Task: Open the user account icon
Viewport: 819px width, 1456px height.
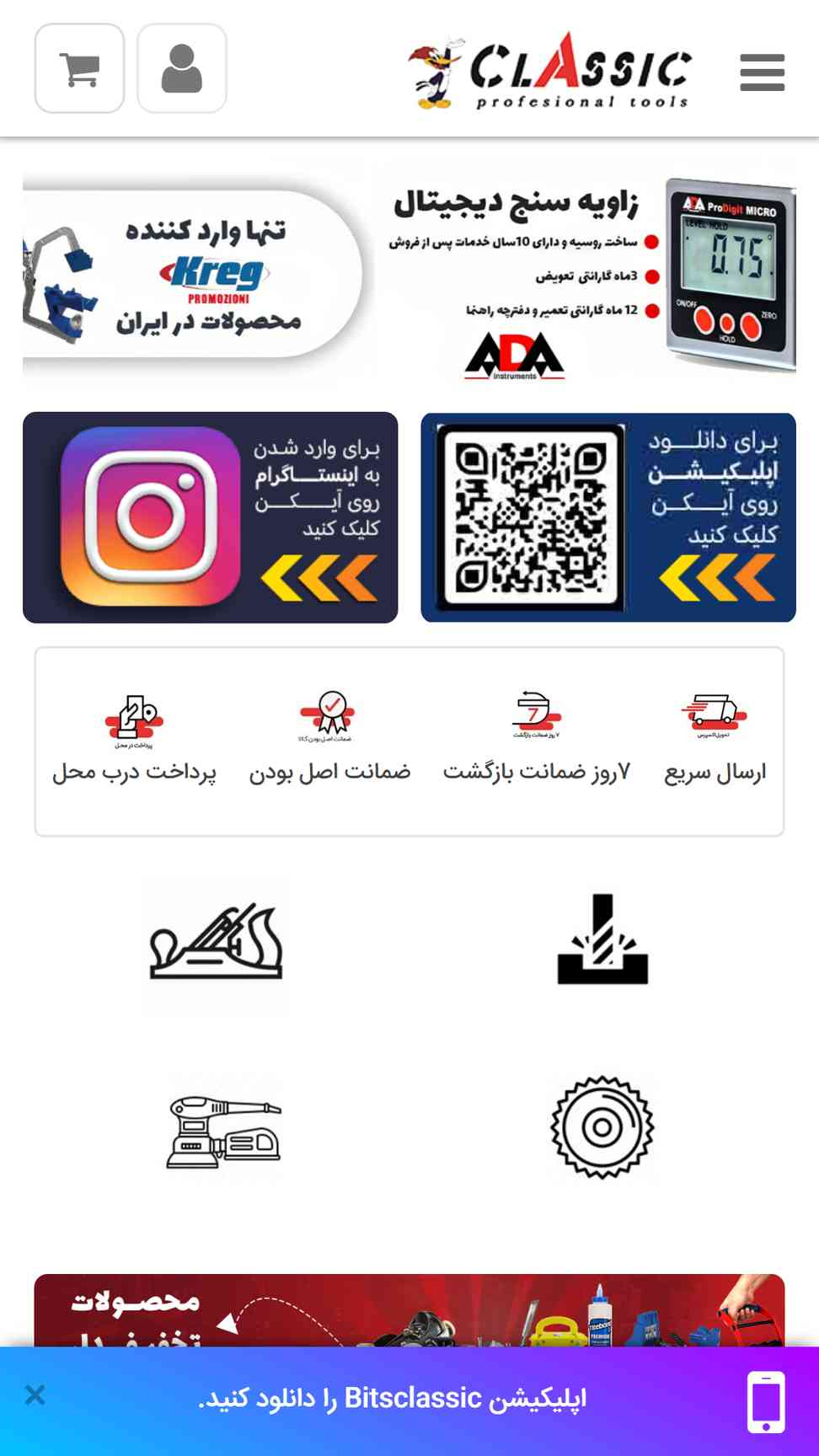Action: pyautogui.click(x=182, y=68)
